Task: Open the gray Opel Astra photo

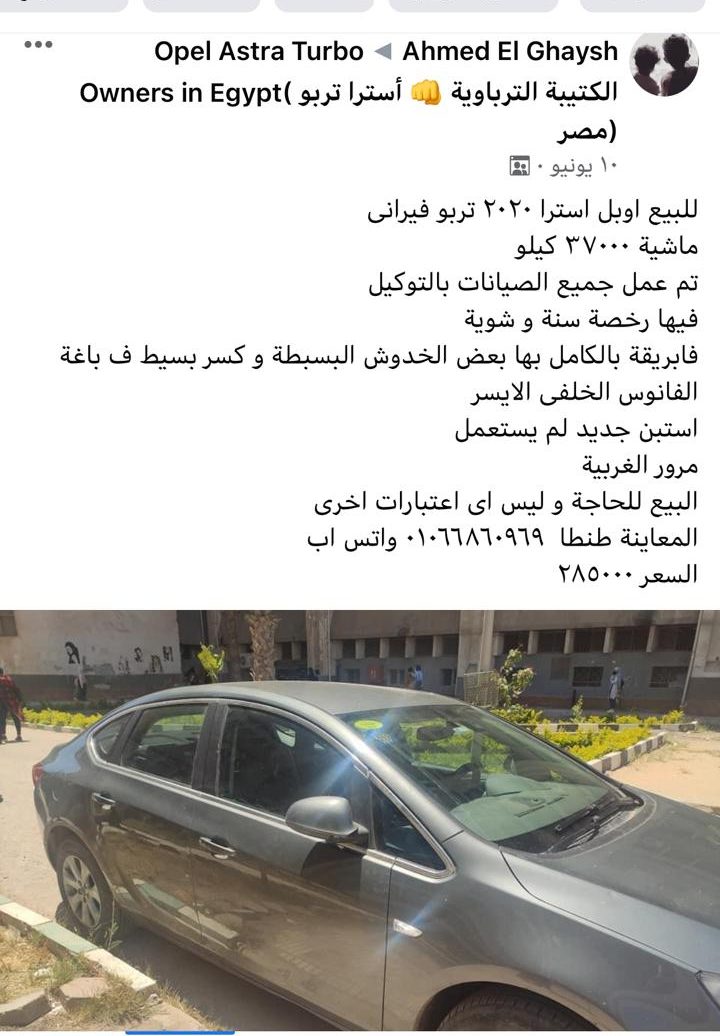Action: tap(360, 820)
